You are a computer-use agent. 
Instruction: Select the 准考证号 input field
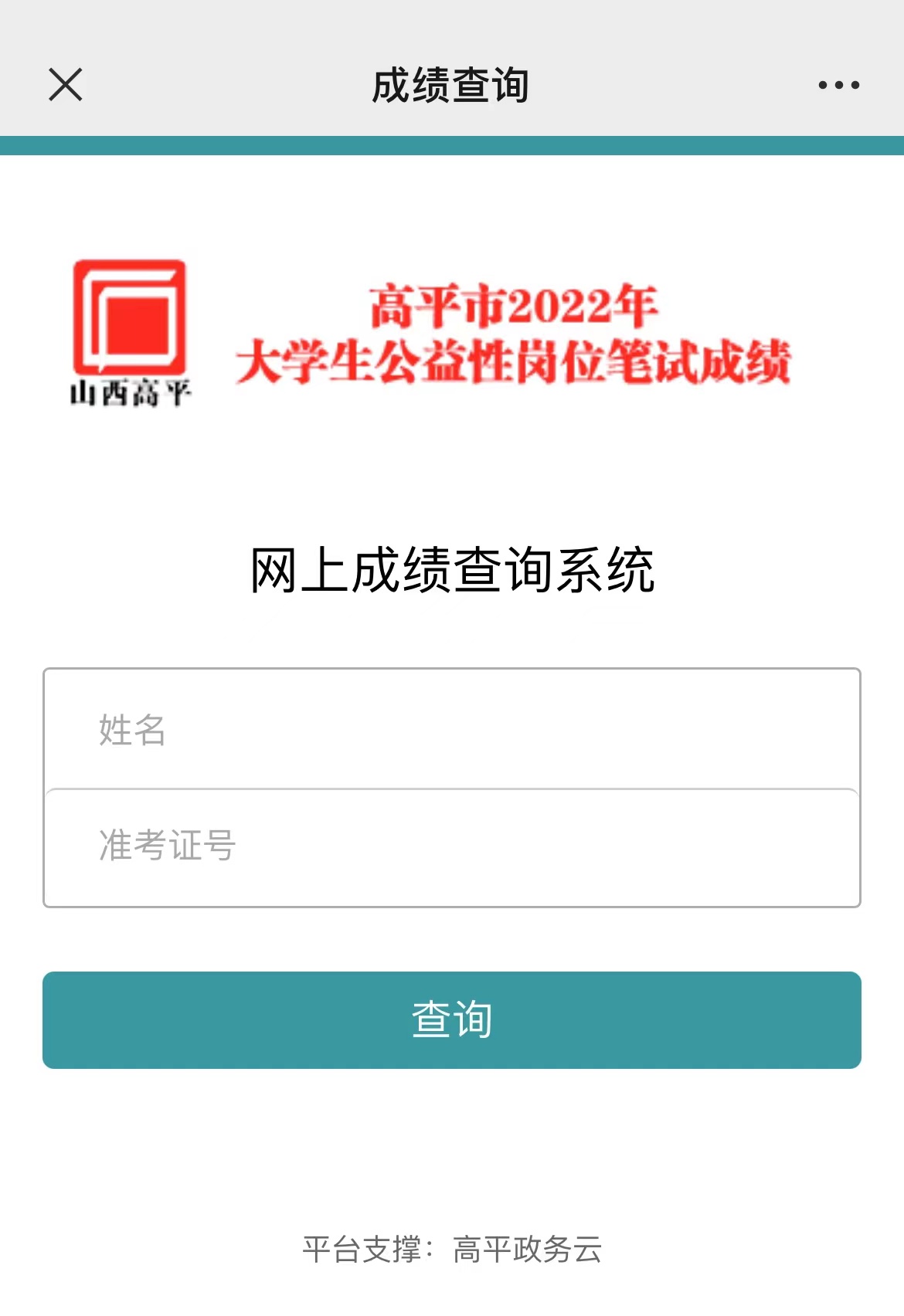tap(451, 846)
